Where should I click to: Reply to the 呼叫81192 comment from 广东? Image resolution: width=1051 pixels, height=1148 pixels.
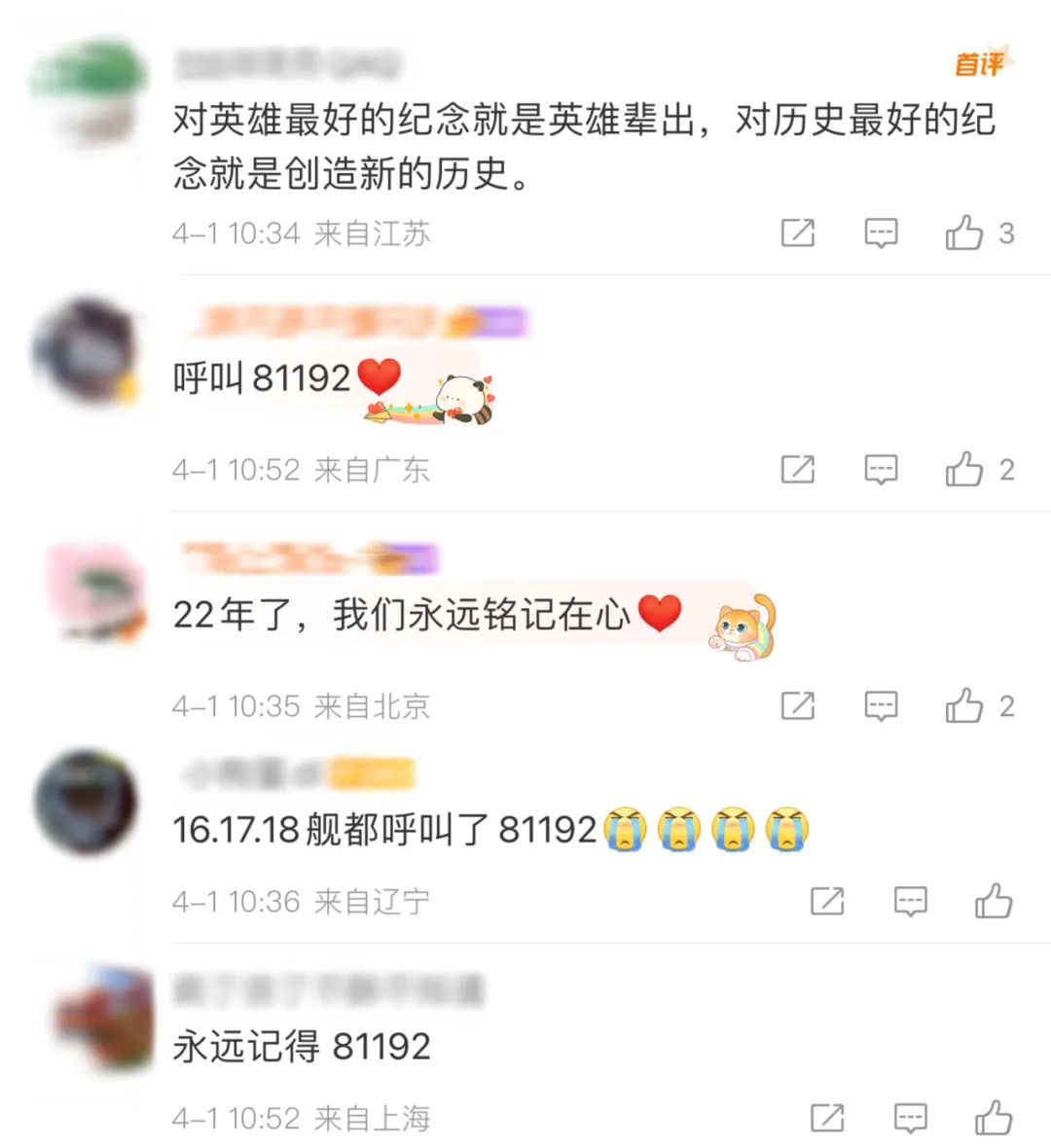[x=881, y=470]
